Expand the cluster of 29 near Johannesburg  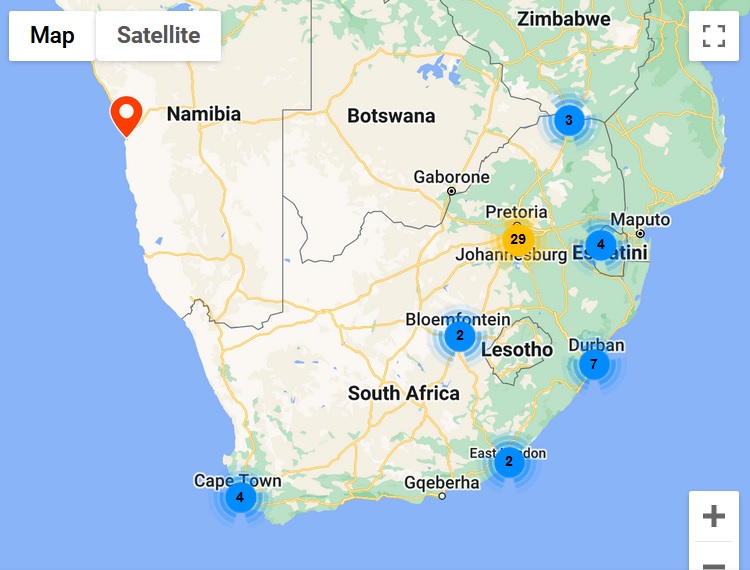518,240
